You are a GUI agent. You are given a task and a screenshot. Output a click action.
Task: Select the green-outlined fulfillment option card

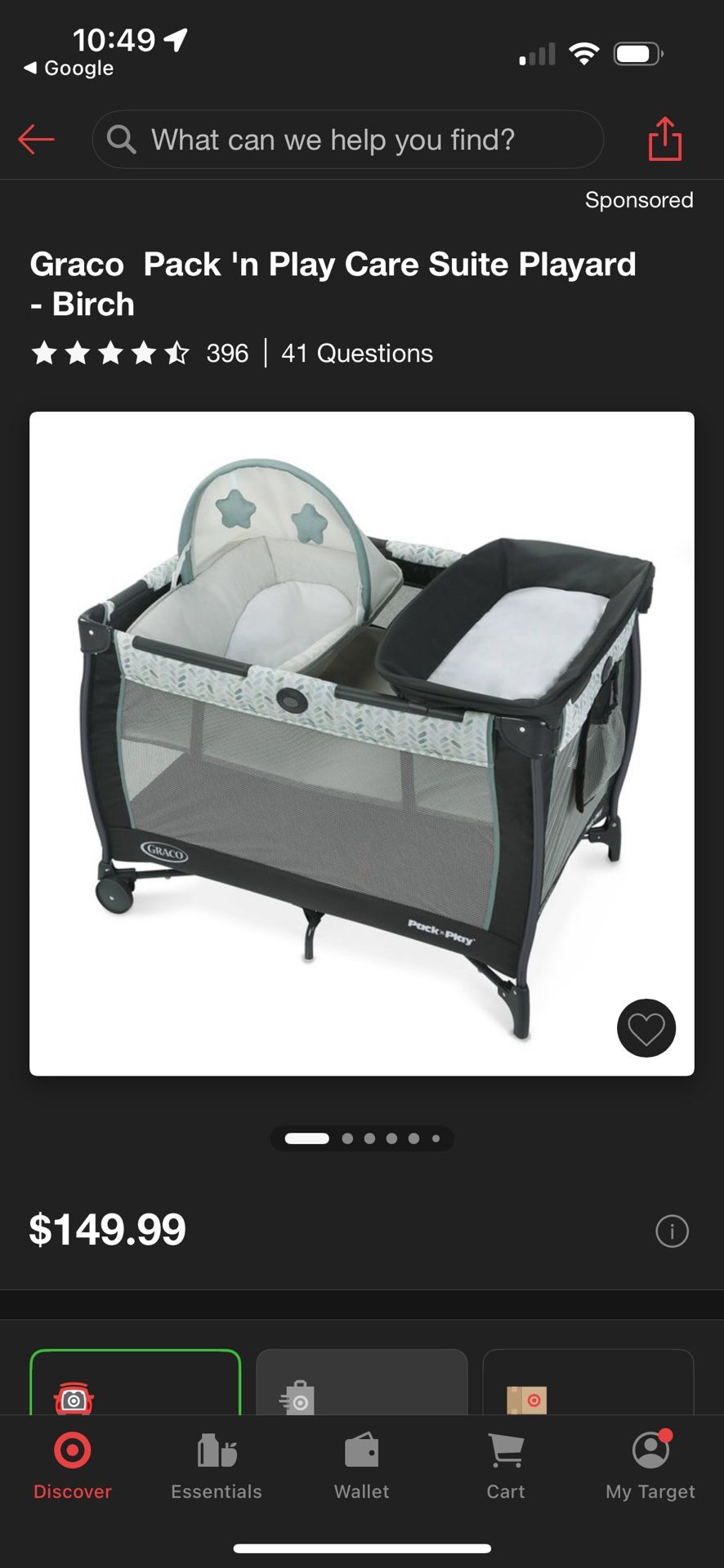136,1382
